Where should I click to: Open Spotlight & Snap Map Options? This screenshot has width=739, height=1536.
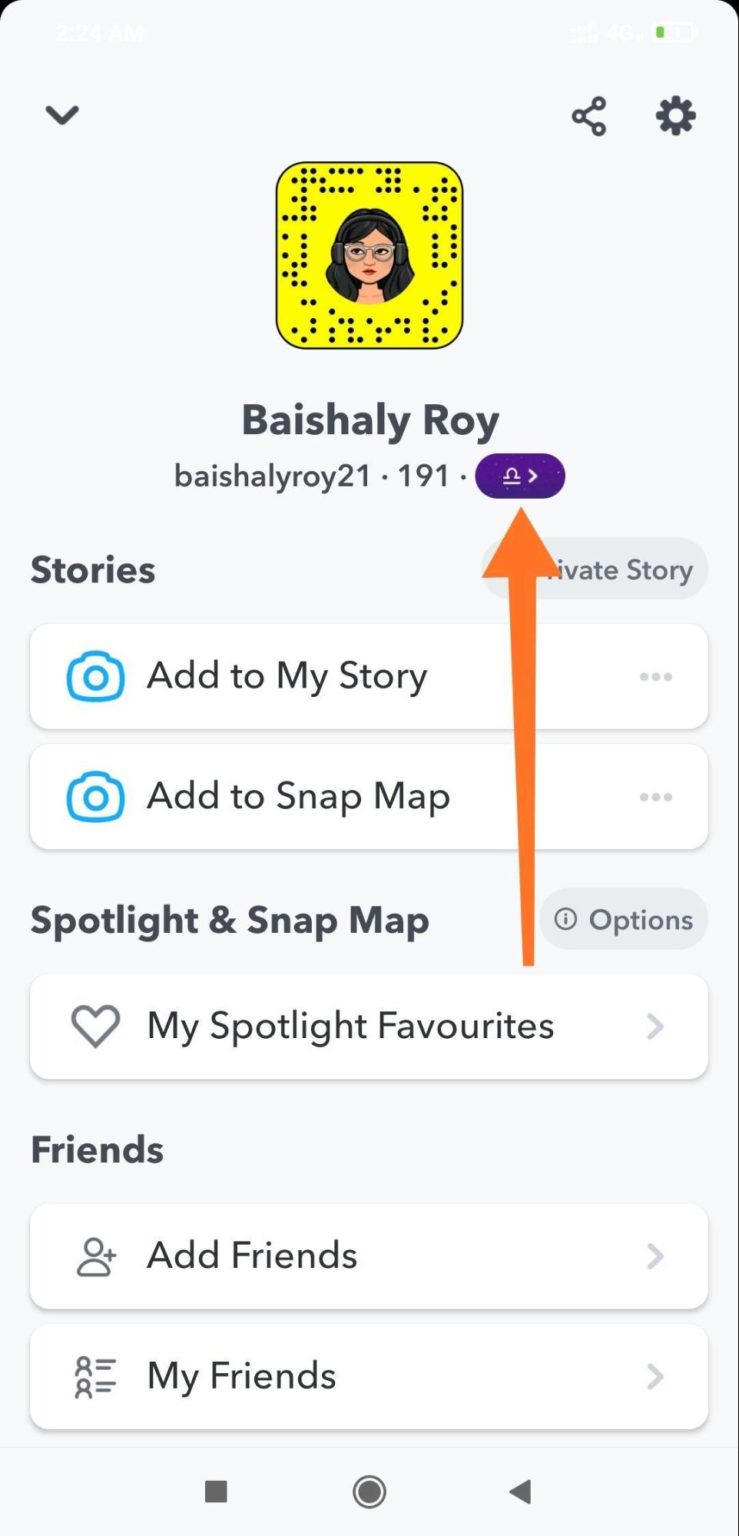pos(624,919)
